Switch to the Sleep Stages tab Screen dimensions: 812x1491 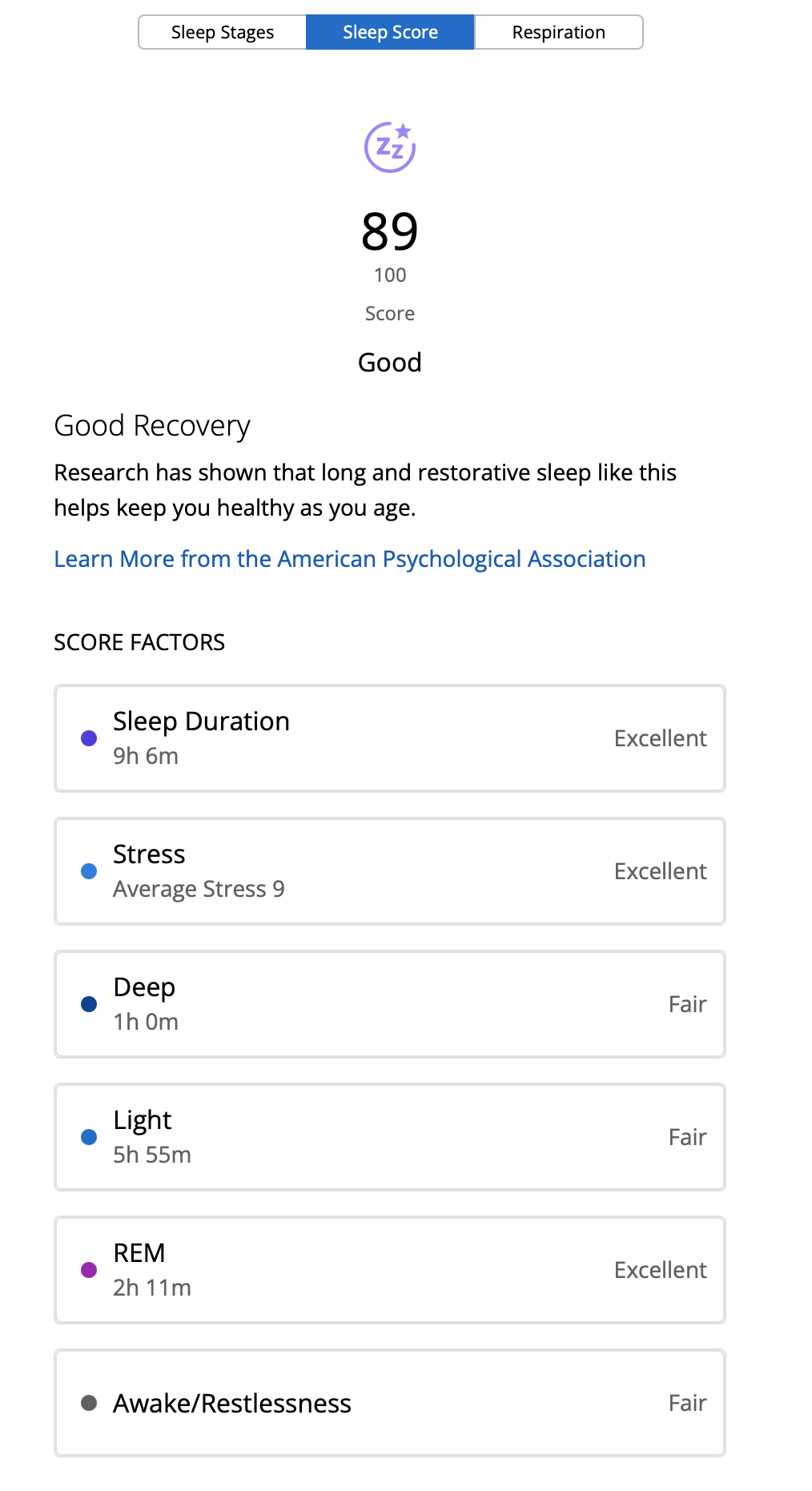point(223,32)
